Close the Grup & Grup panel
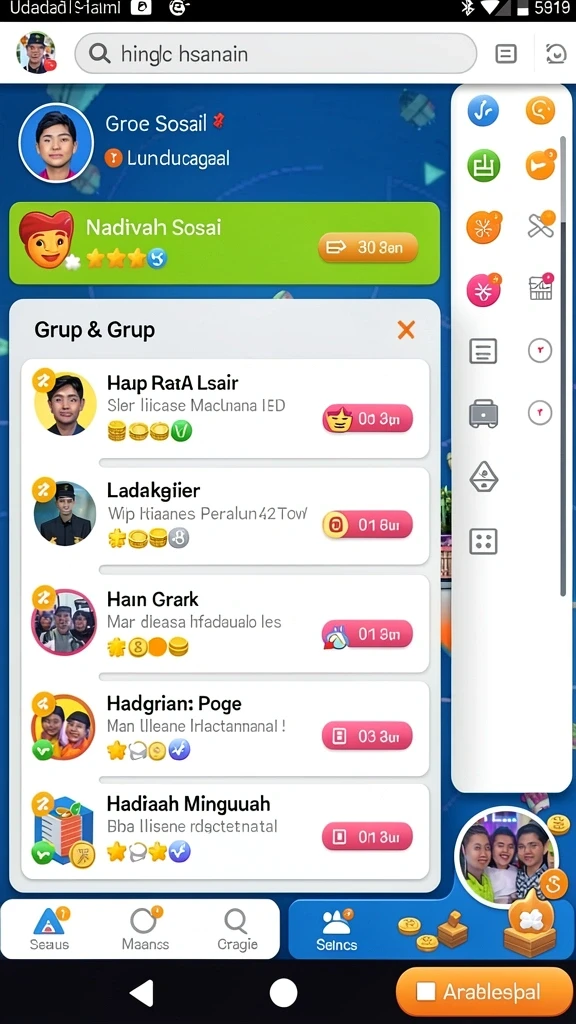 (x=406, y=330)
